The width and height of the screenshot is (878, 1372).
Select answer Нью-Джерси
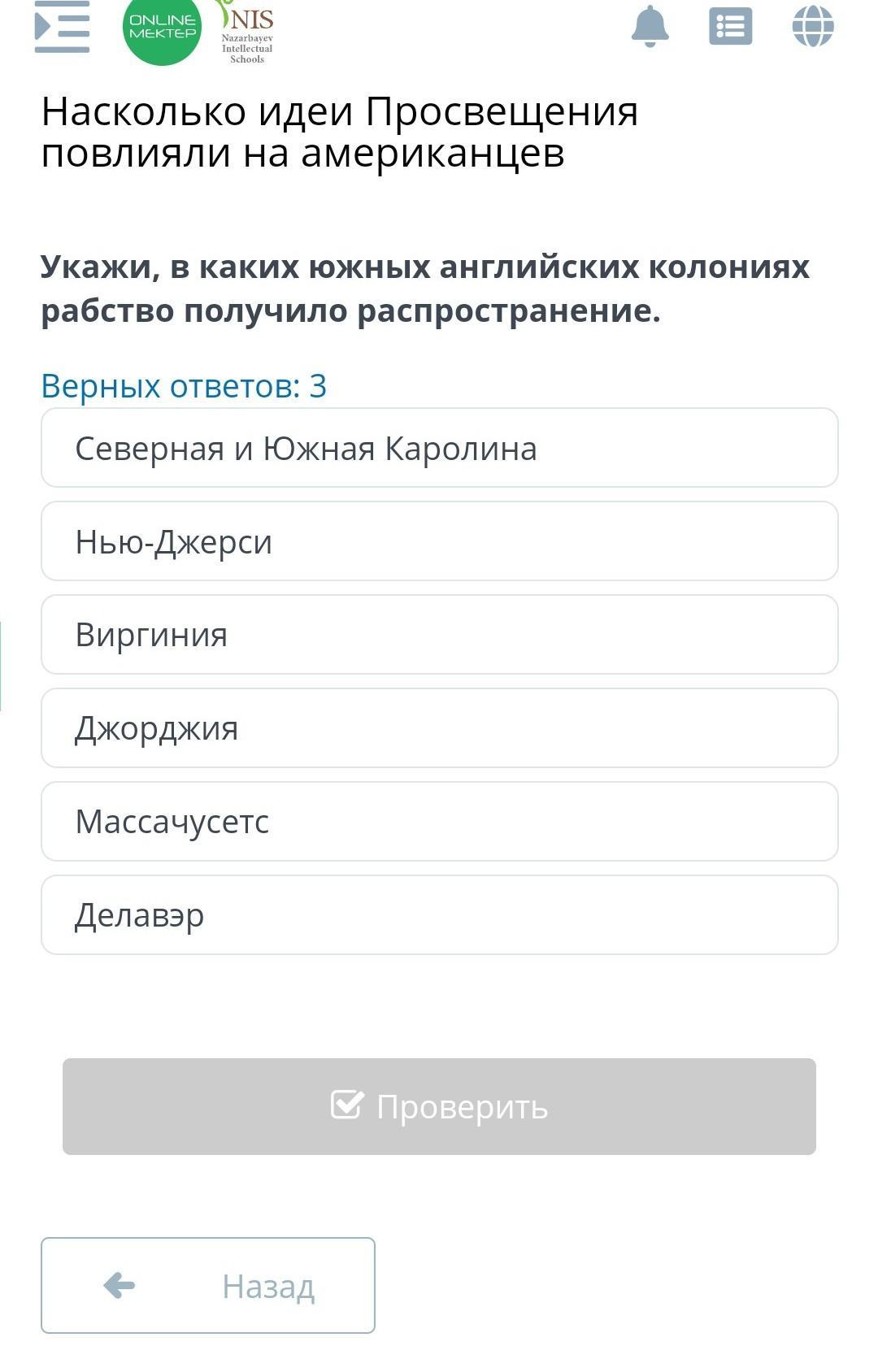[440, 541]
